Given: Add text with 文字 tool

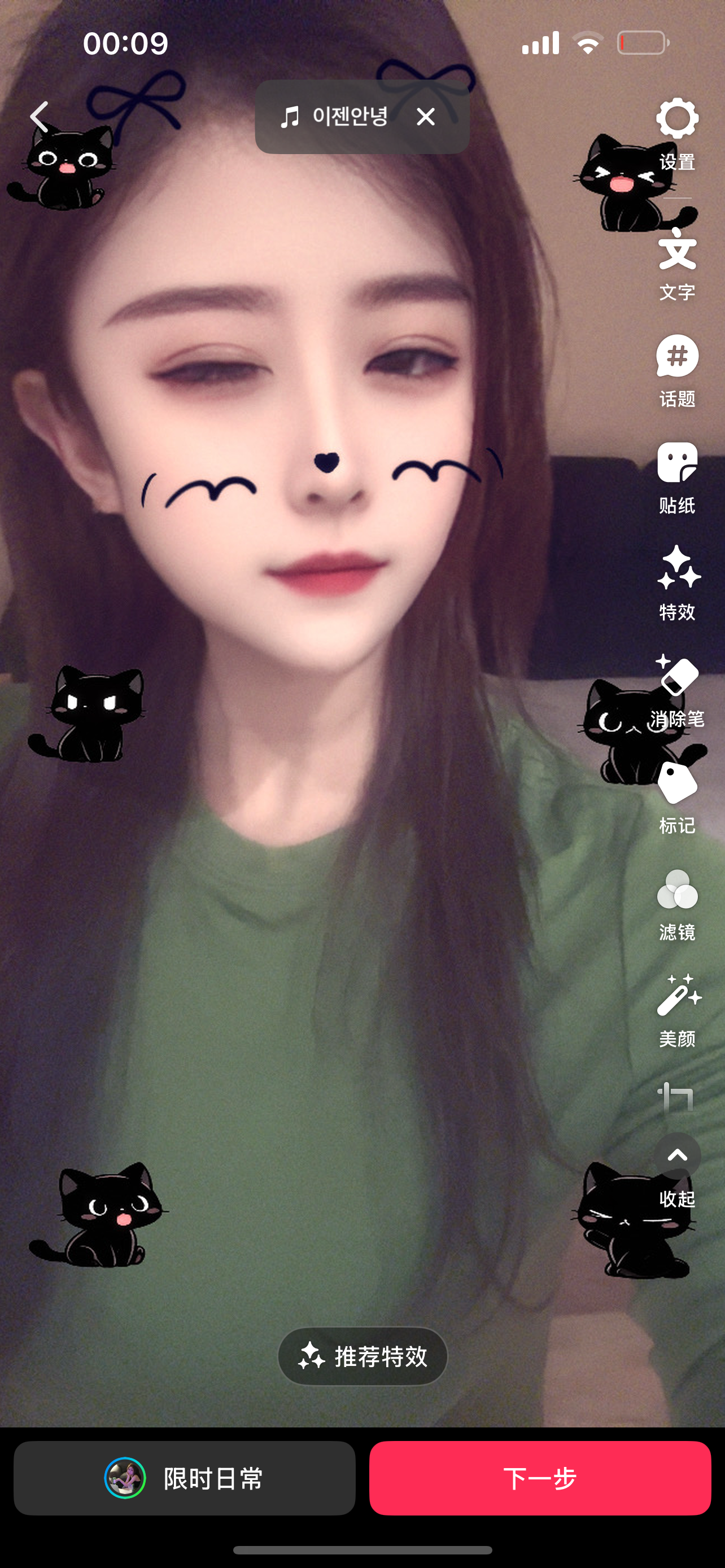Looking at the screenshot, I should point(677,263).
